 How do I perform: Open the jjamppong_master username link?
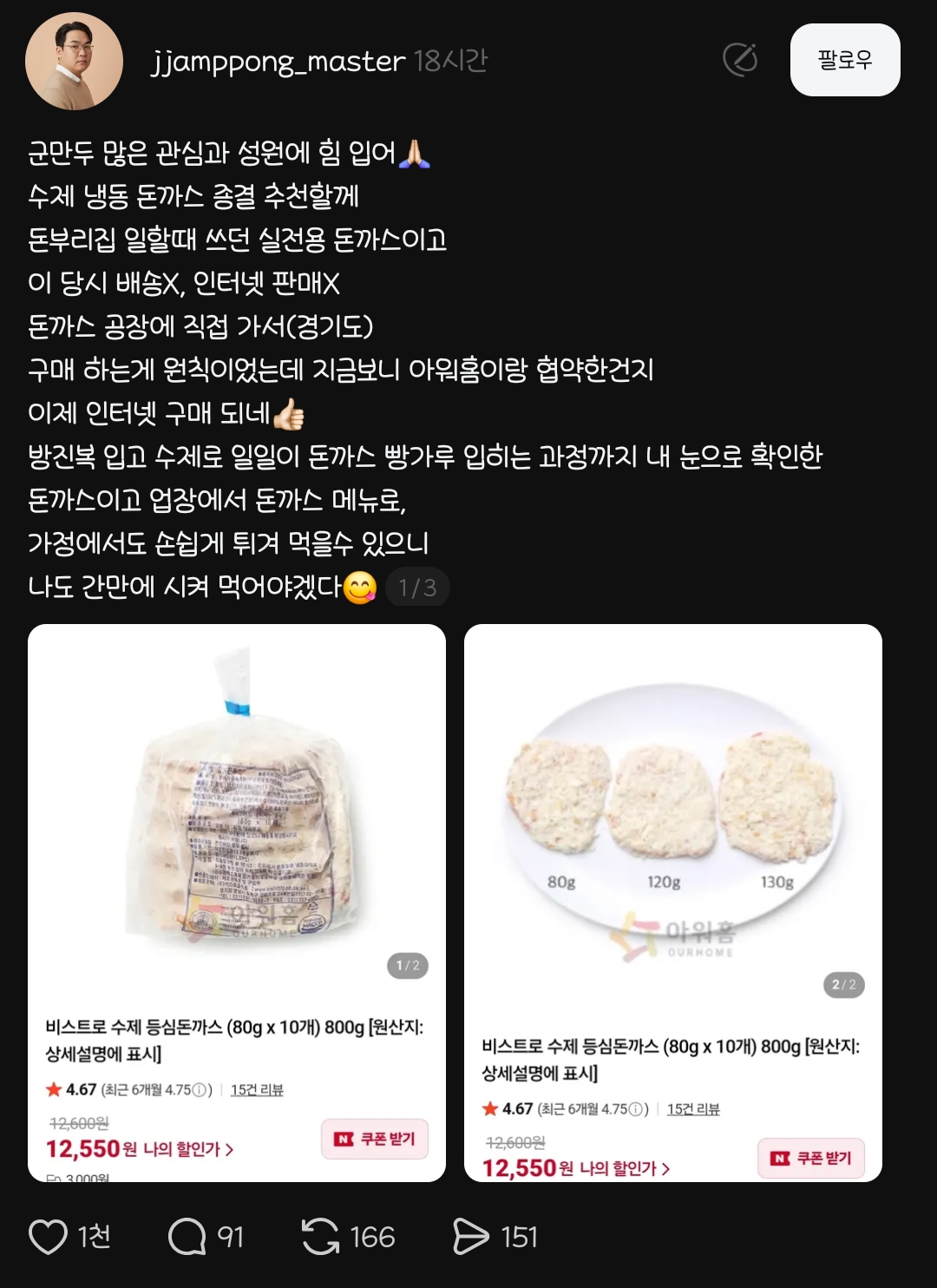point(278,62)
